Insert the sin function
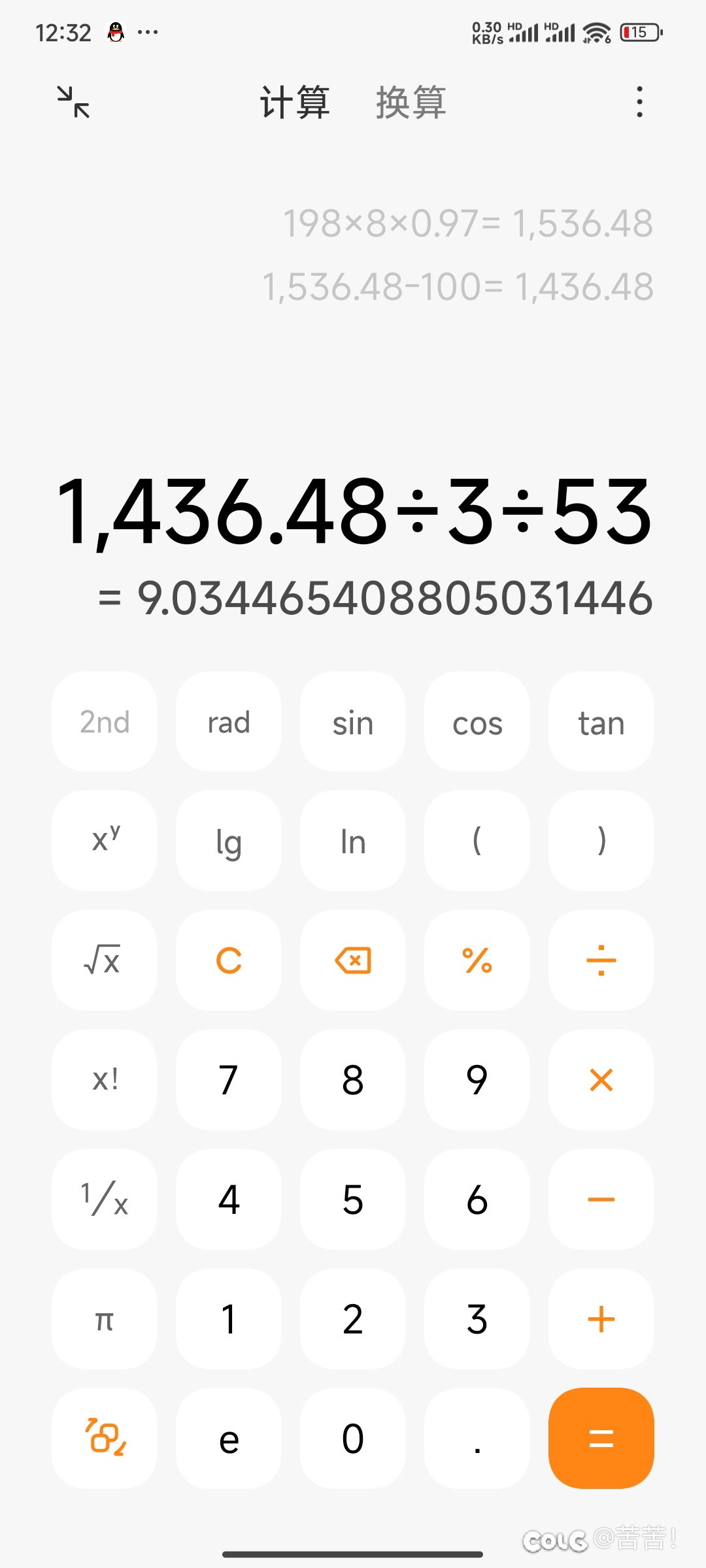 (353, 722)
